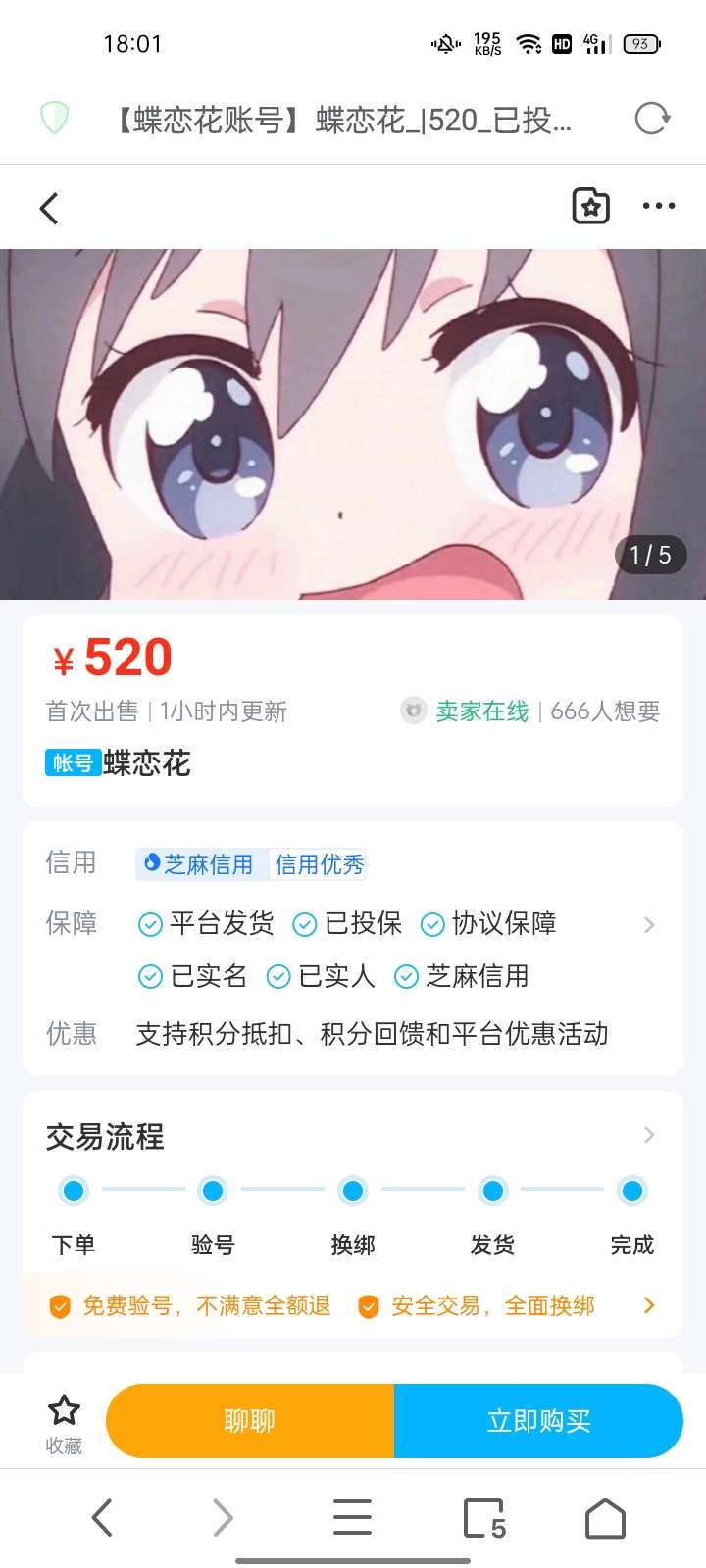Viewport: 706px width, 1568px height.
Task: Open chat via the 聊聊 button
Action: pyautogui.click(x=250, y=1421)
